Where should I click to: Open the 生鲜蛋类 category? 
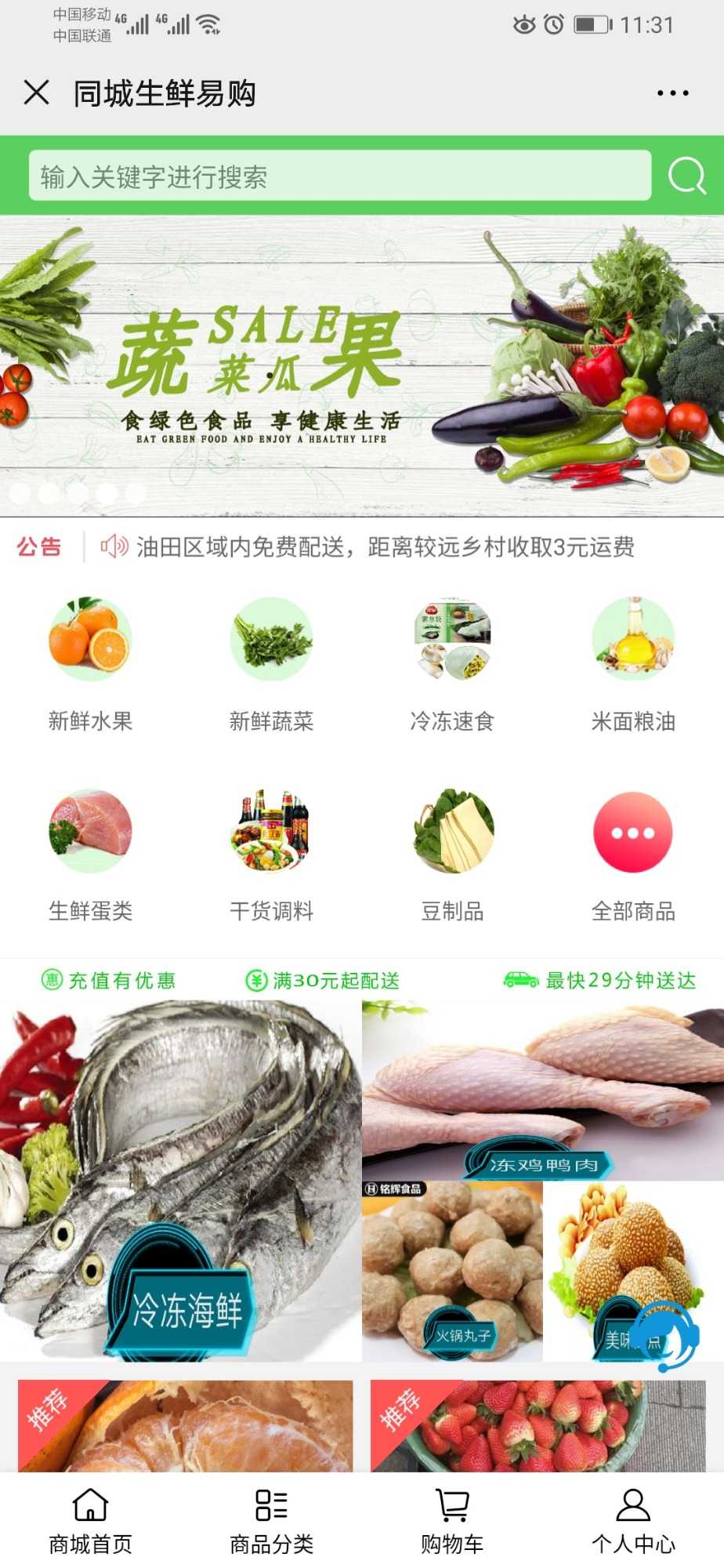tap(90, 856)
